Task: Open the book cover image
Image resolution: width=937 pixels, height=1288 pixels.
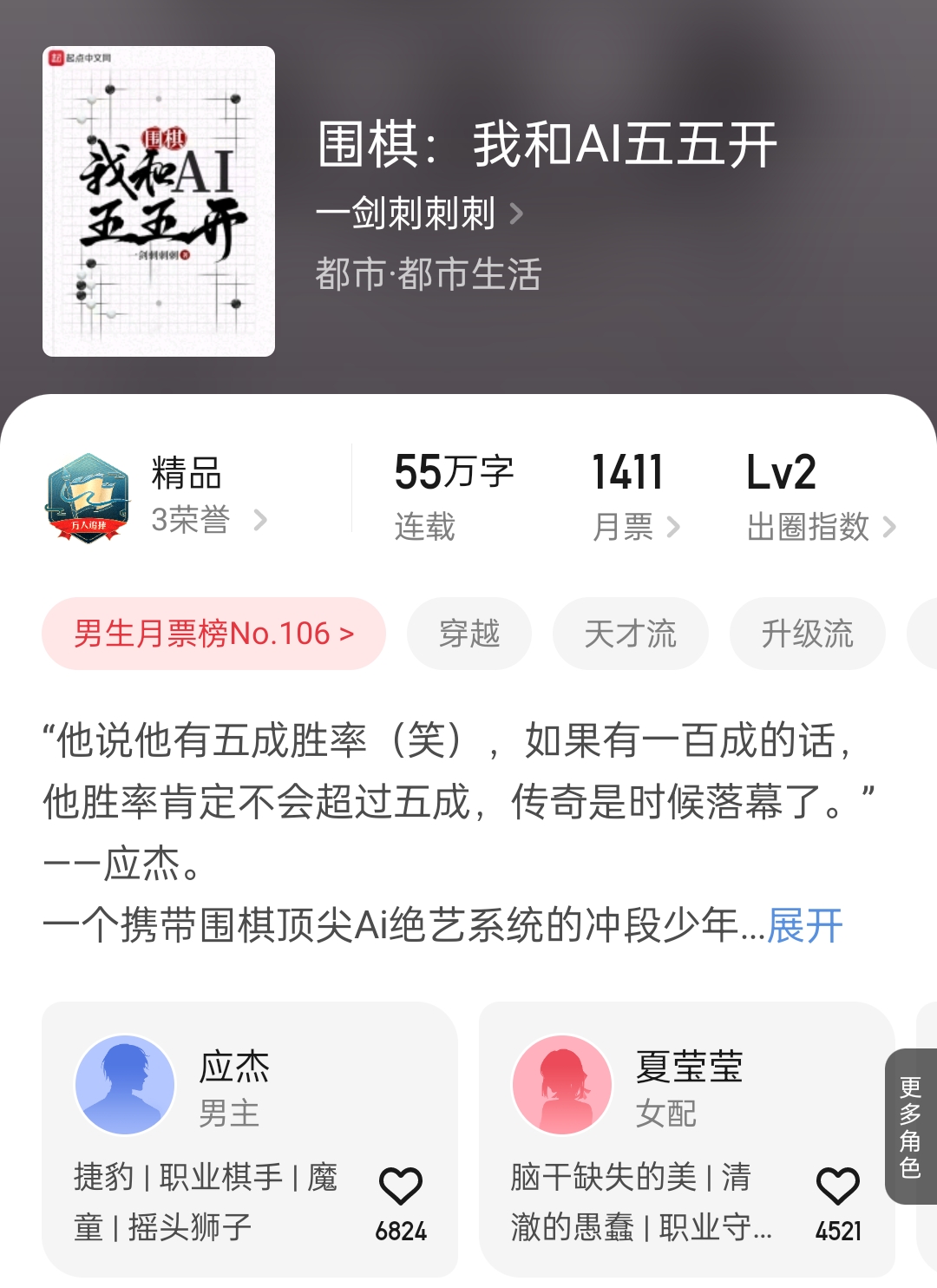Action: (x=159, y=201)
